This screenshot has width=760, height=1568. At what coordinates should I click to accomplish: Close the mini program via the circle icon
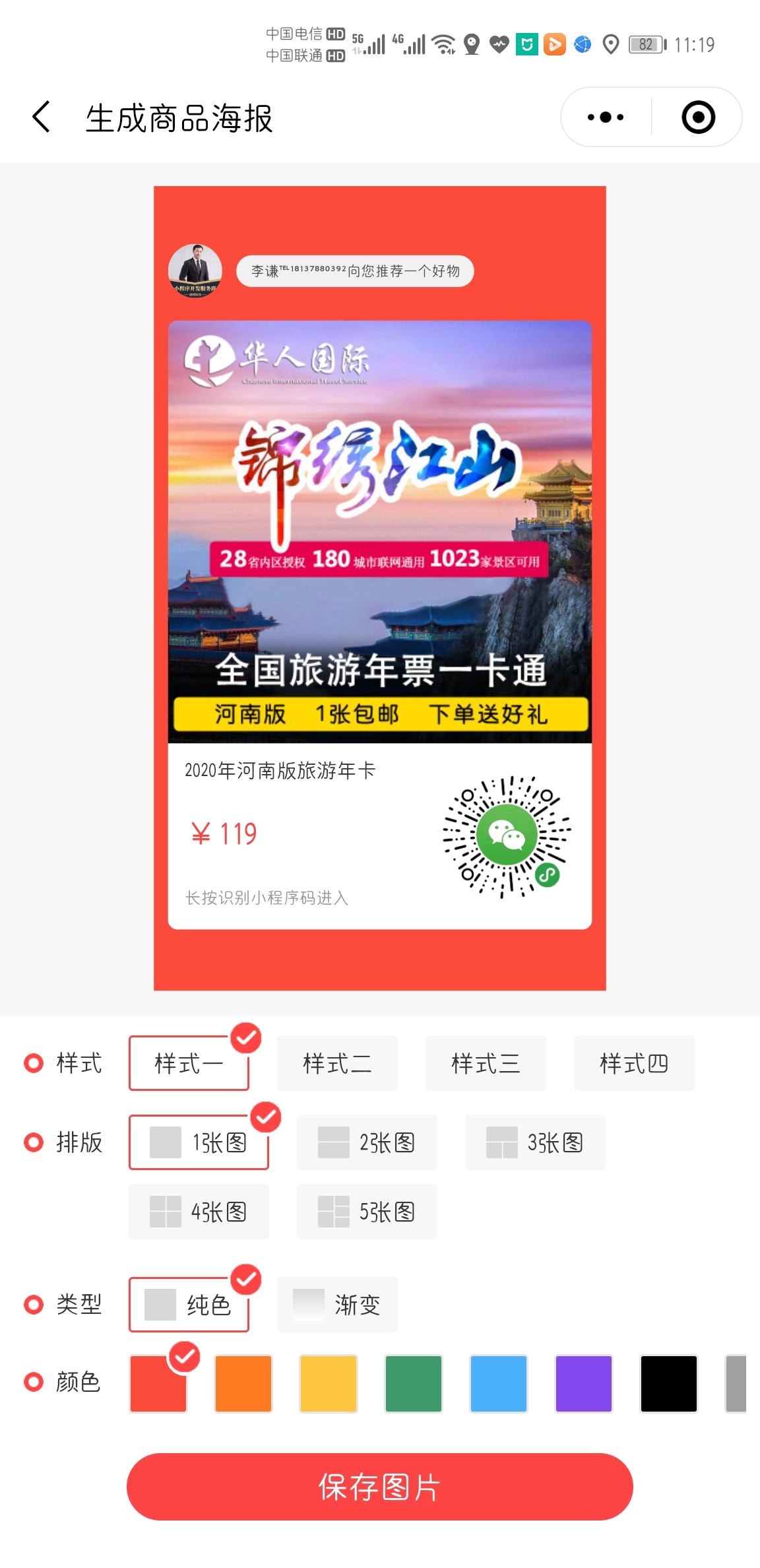[698, 117]
